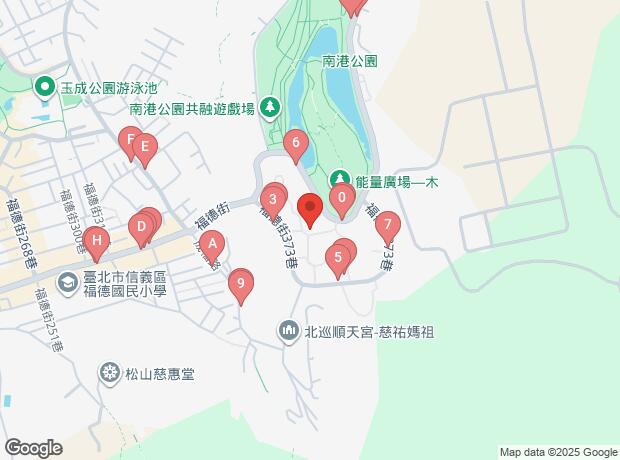Viewport: 620px width, 460px height.
Task: Open map marker 7
Action: 388,225
